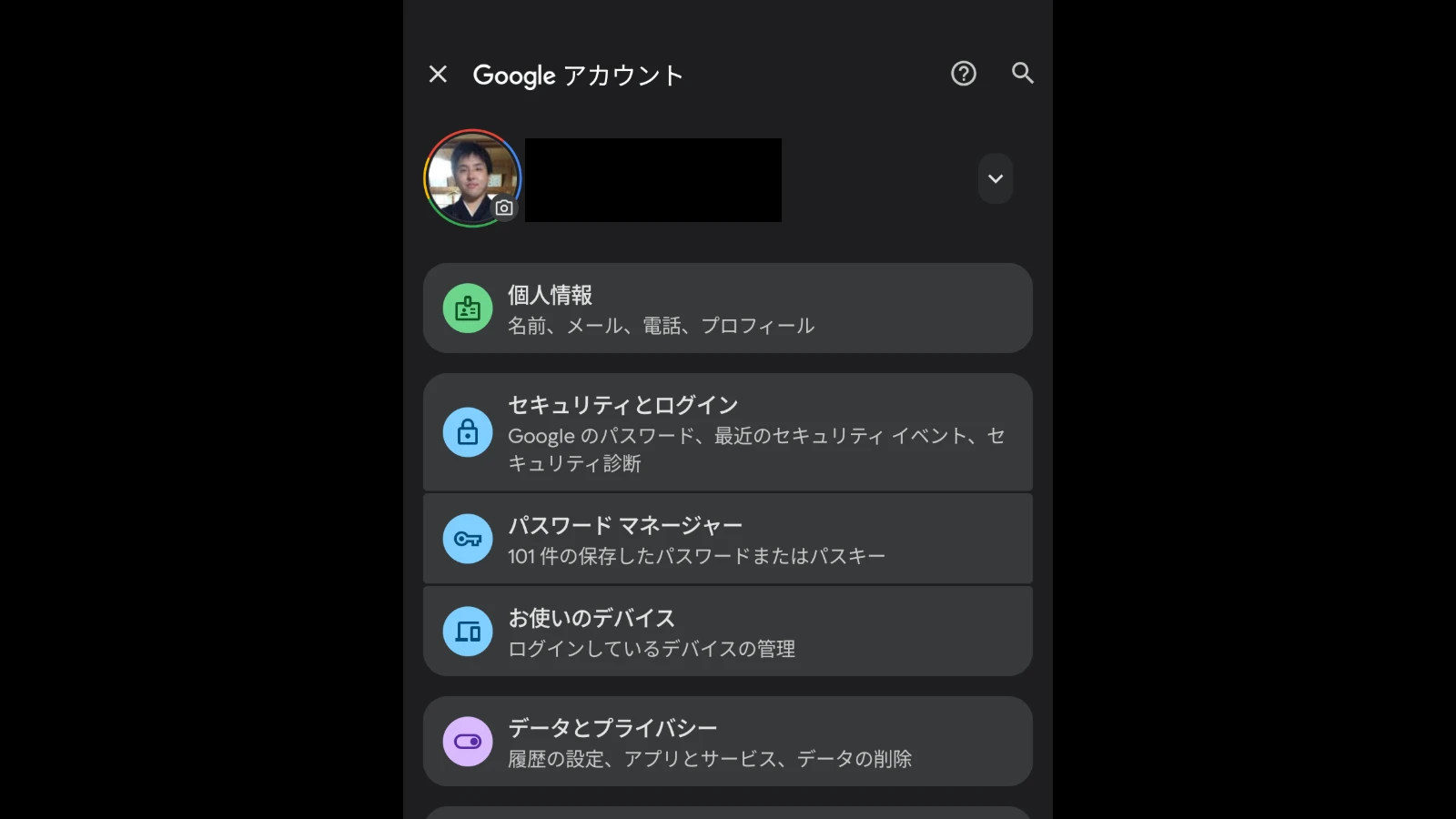The height and width of the screenshot is (819, 1456).
Task: Close the Google アカウント screen
Action: coord(438,74)
